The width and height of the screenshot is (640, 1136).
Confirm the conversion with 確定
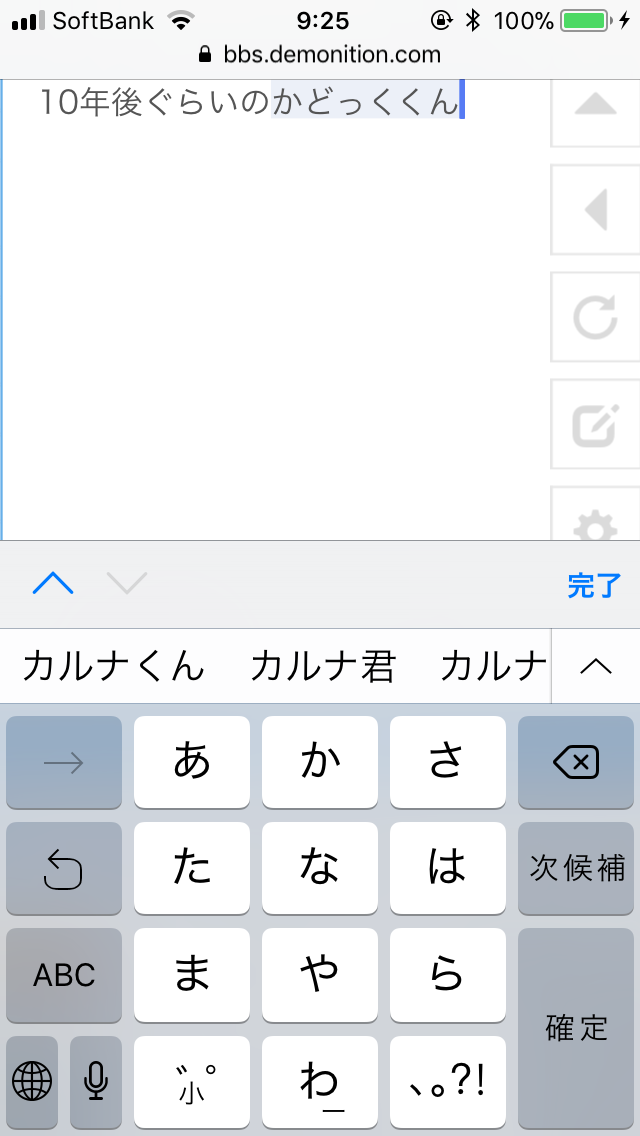(576, 1027)
